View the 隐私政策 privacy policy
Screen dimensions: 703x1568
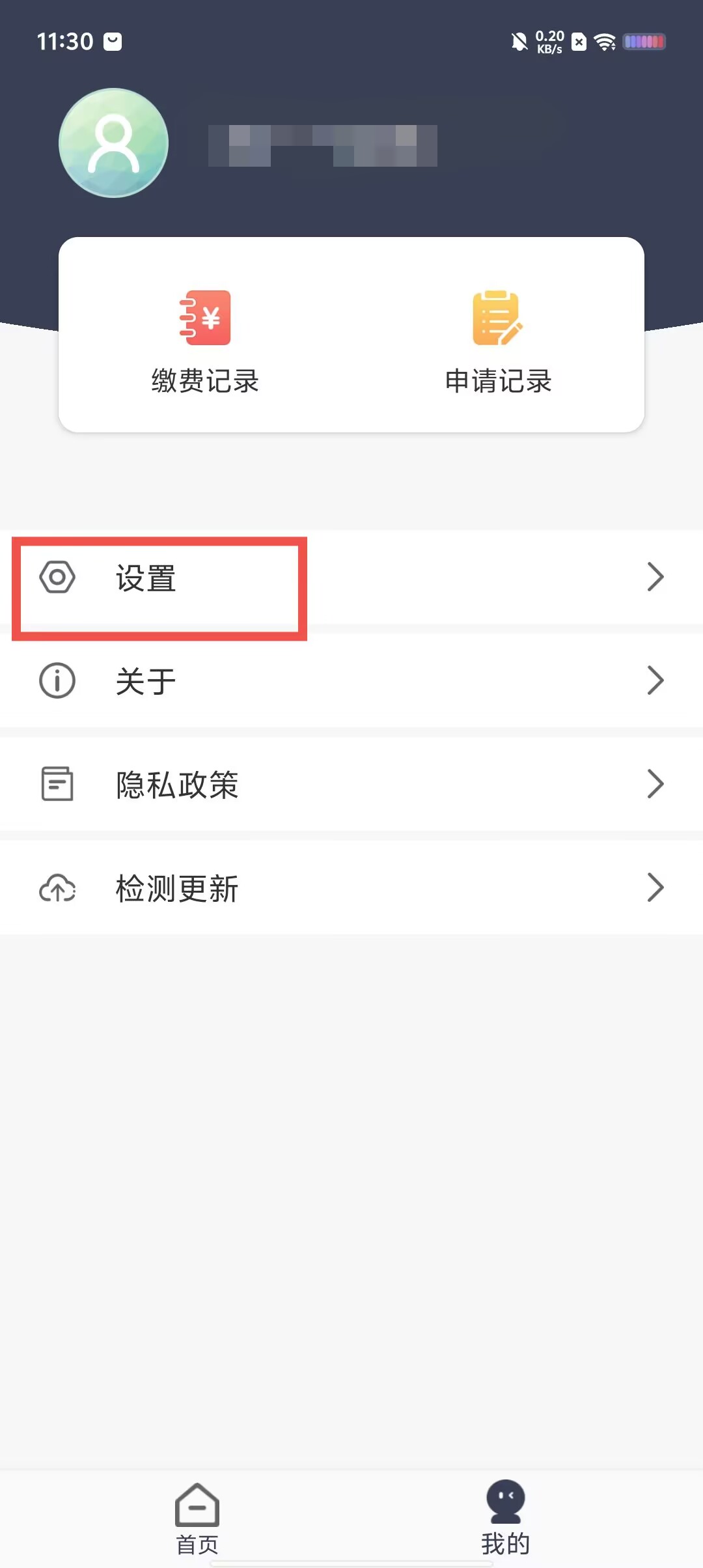click(x=351, y=784)
